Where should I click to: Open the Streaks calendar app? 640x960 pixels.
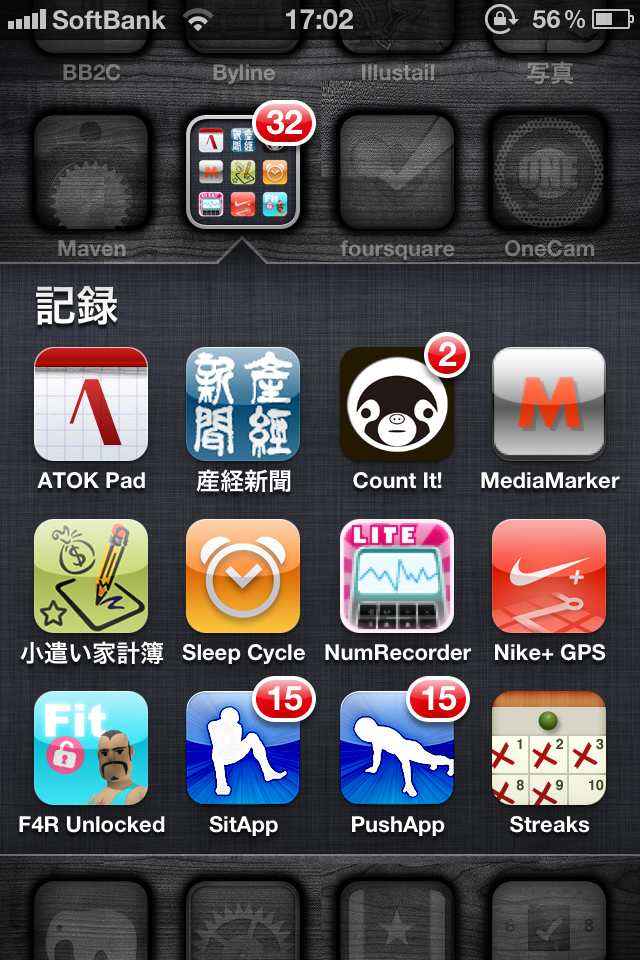[549, 748]
